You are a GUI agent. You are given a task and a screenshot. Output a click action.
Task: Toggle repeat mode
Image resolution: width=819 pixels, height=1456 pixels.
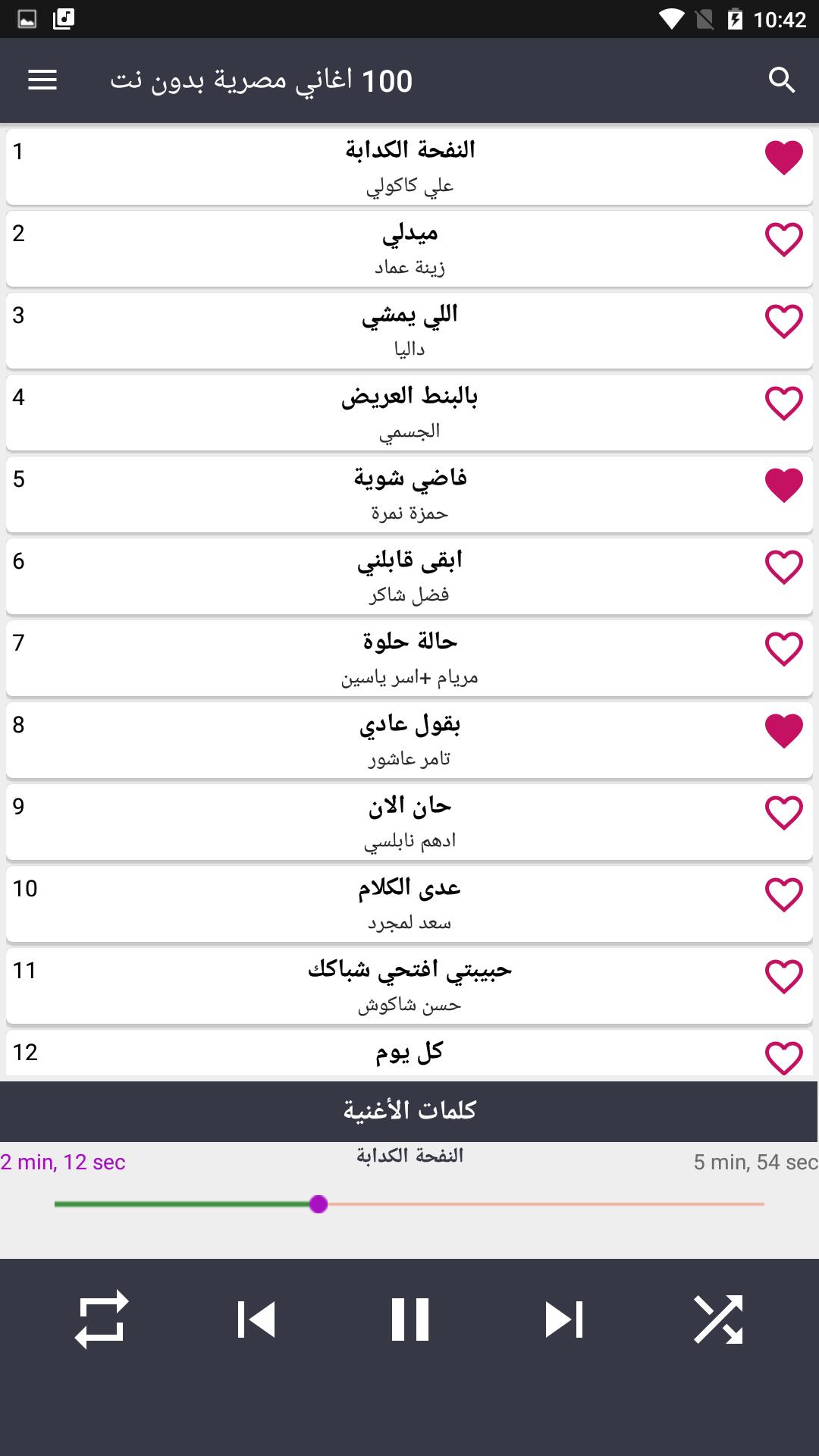[x=102, y=1319]
